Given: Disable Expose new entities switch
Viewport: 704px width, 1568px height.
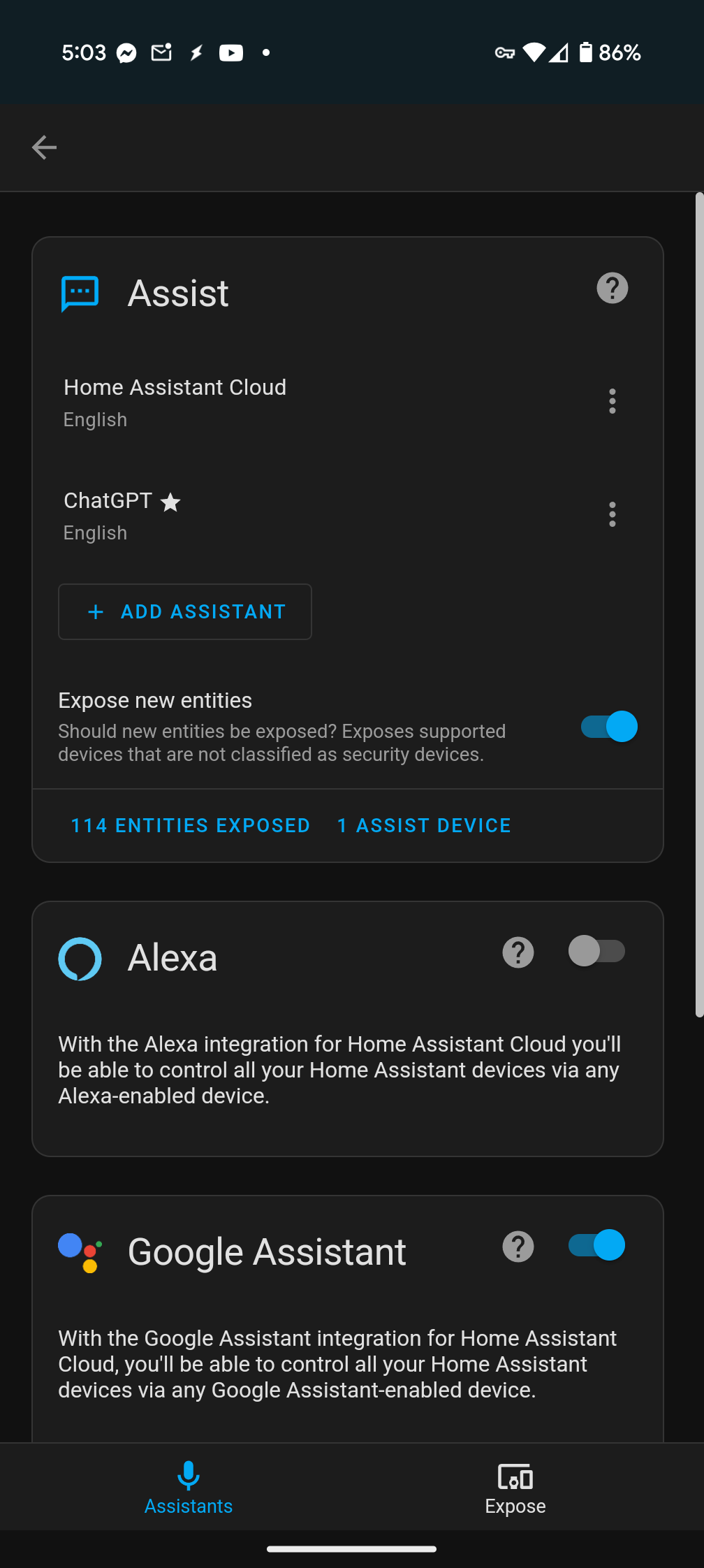Looking at the screenshot, I should coord(609,727).
